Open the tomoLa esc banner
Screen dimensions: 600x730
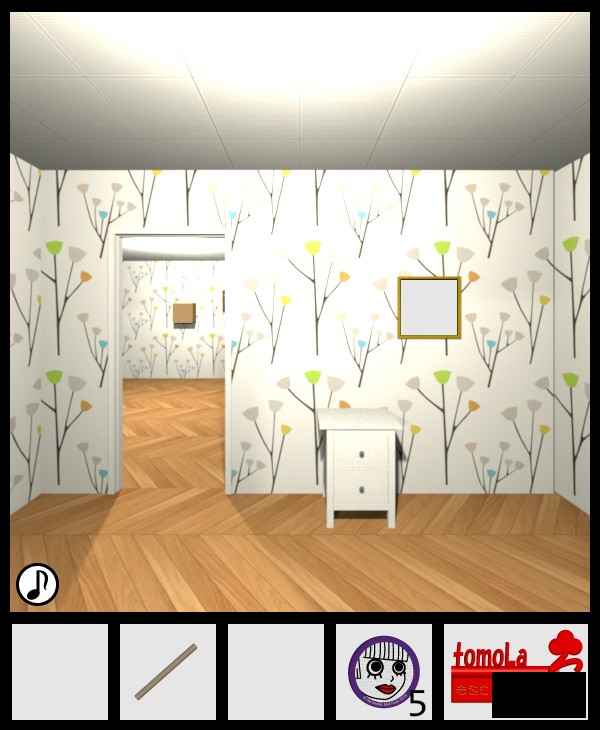click(515, 671)
